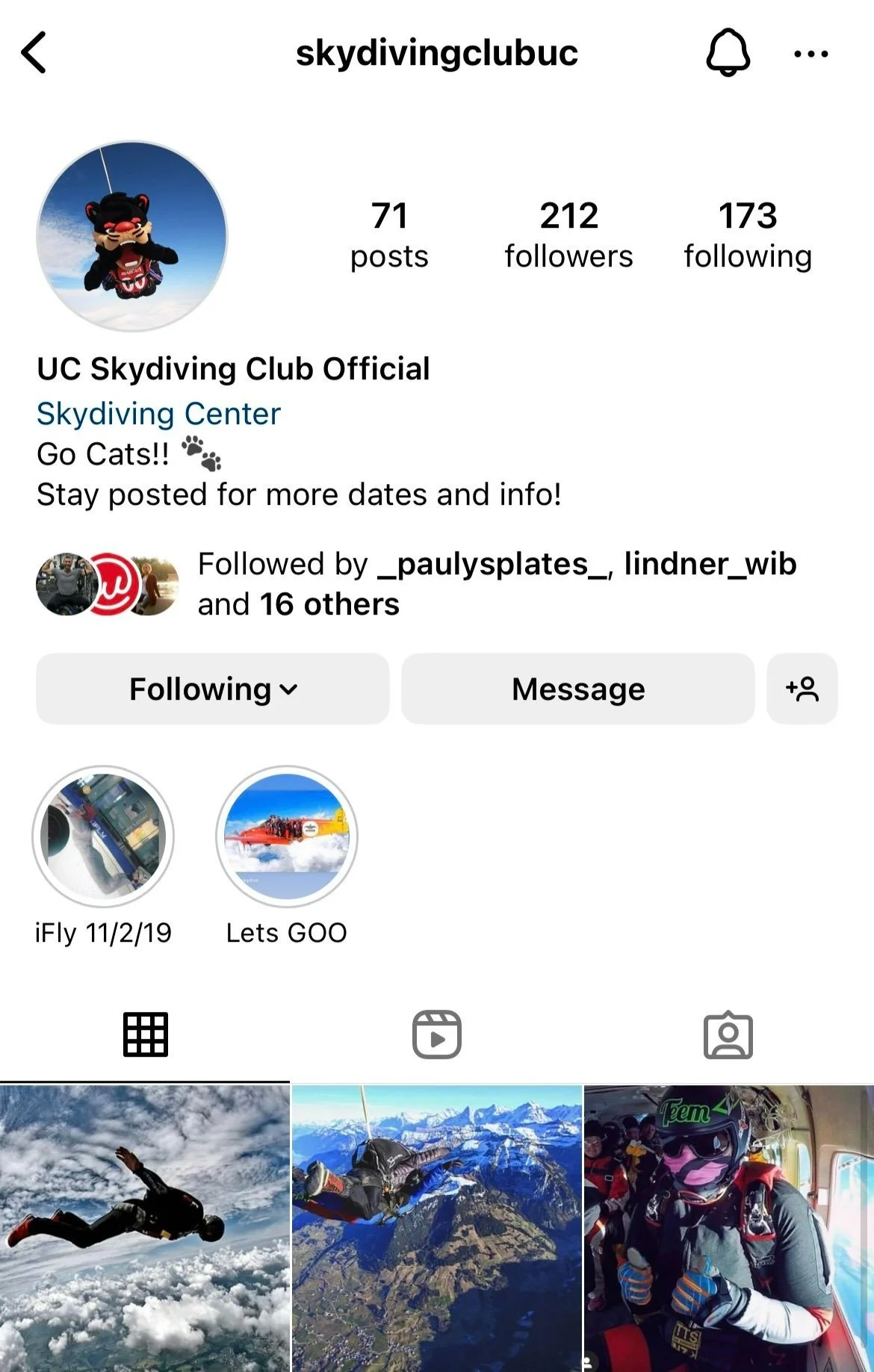Open the notifications bell for this profile
Viewport: 874px width, 1372px height.
coord(728,53)
